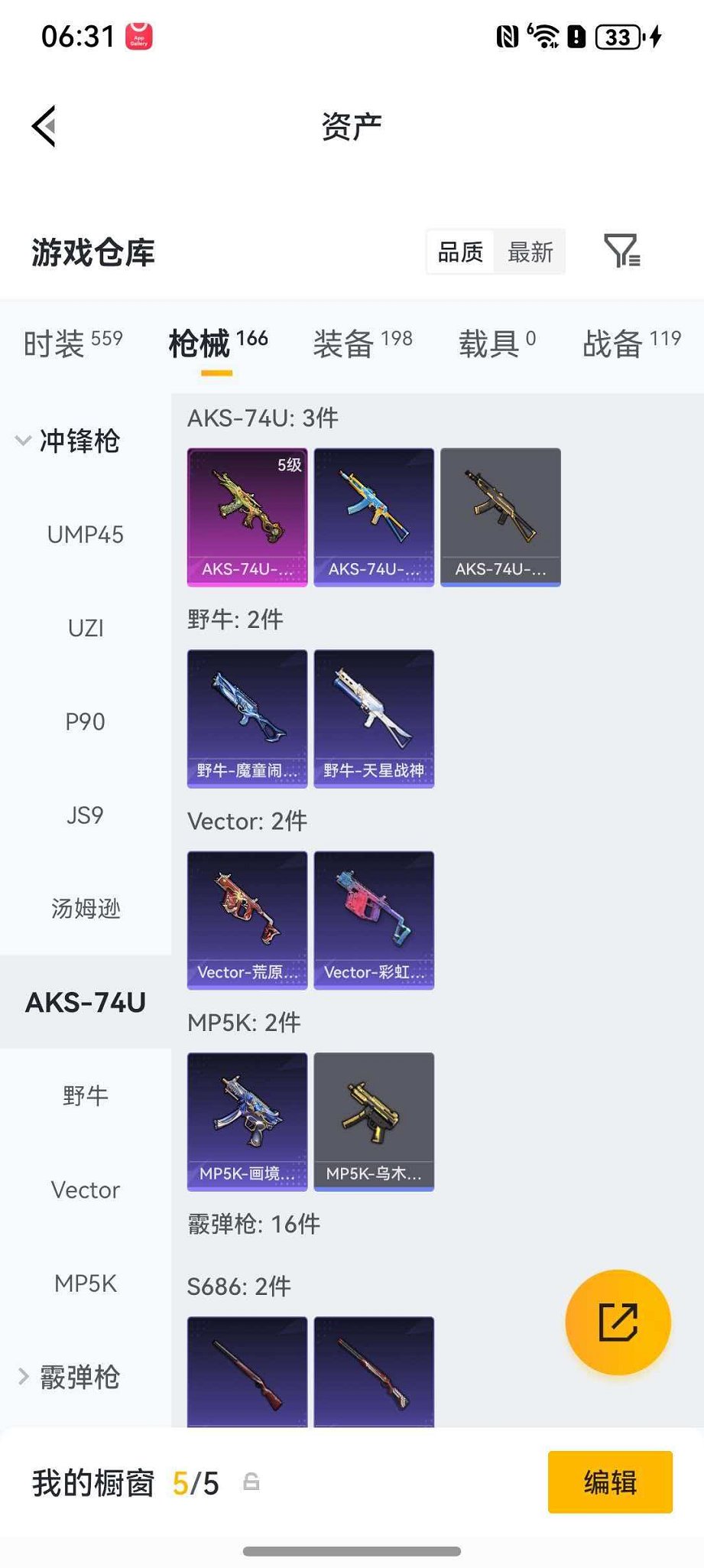Open the share button floating at bottom right
The height and width of the screenshot is (1568, 704).
pos(618,1322)
